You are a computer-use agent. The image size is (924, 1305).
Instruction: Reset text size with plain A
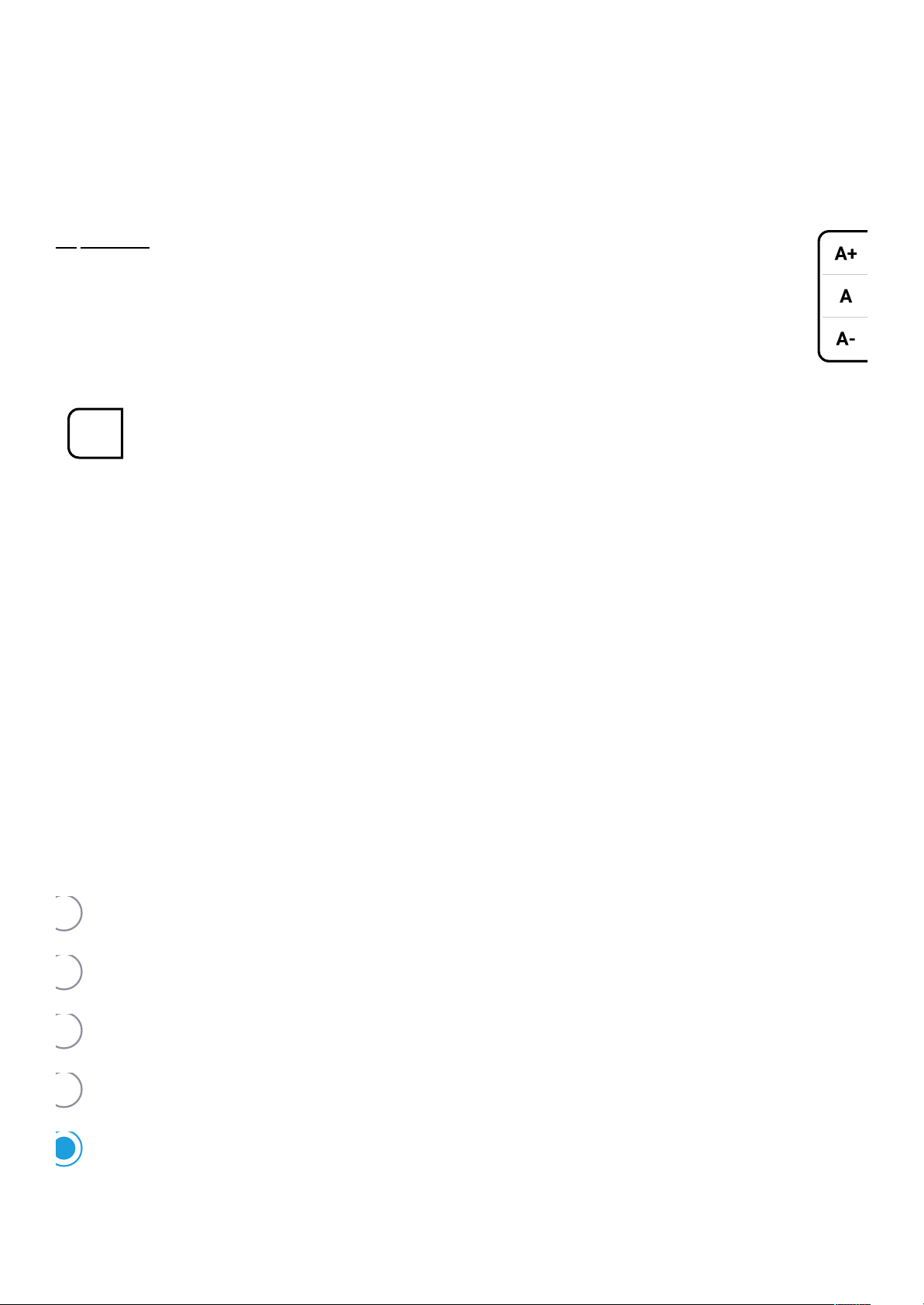845,296
